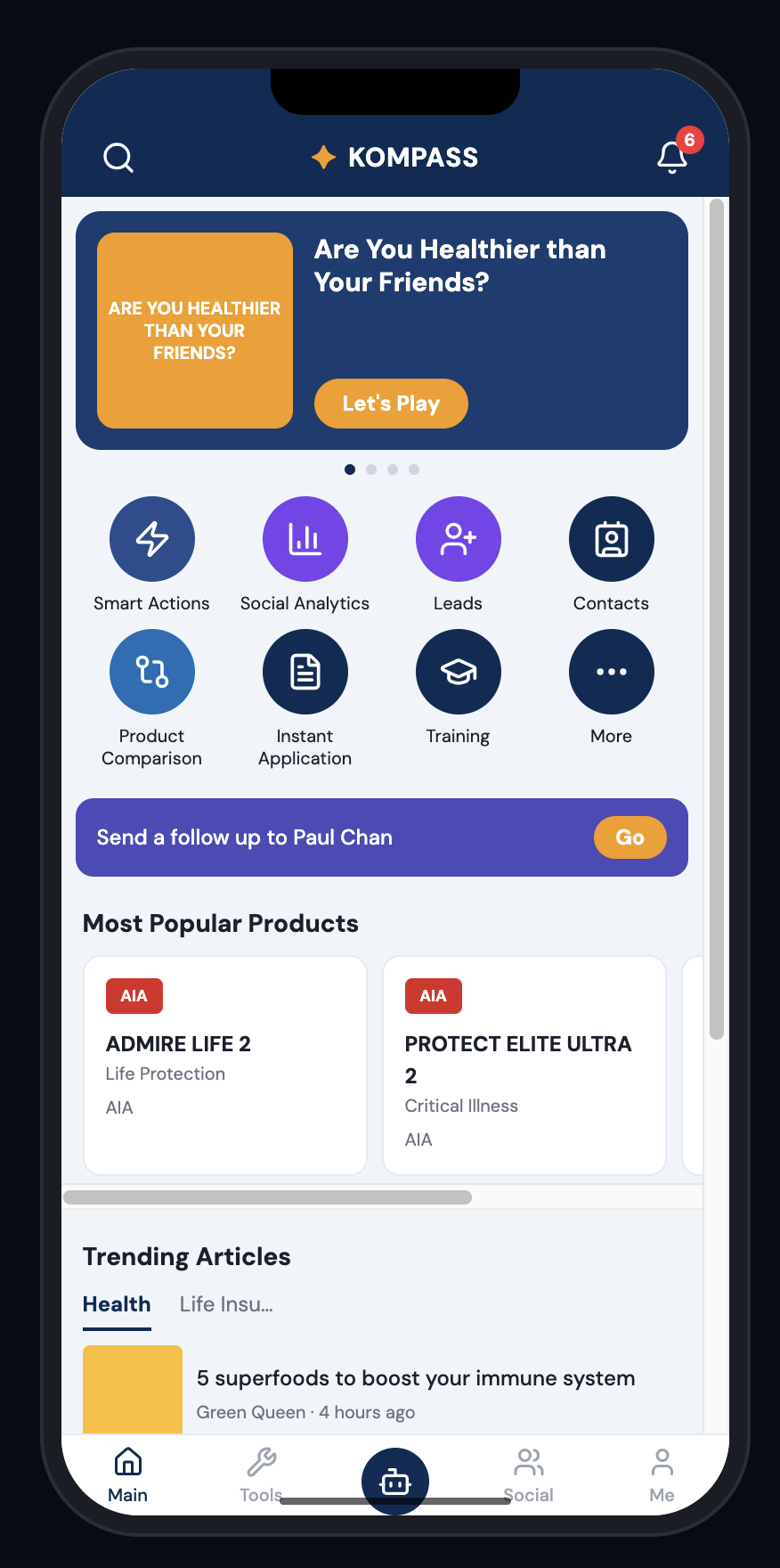Open the search icon
This screenshot has height=1568, width=780.
[x=118, y=158]
